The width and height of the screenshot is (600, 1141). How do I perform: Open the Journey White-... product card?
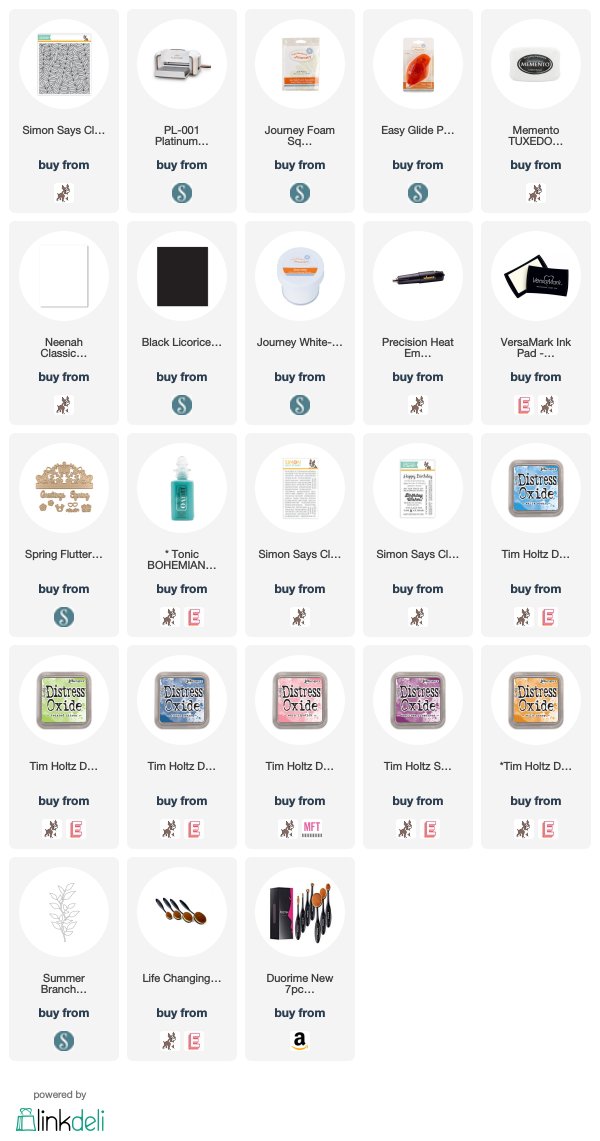pyautogui.click(x=300, y=322)
